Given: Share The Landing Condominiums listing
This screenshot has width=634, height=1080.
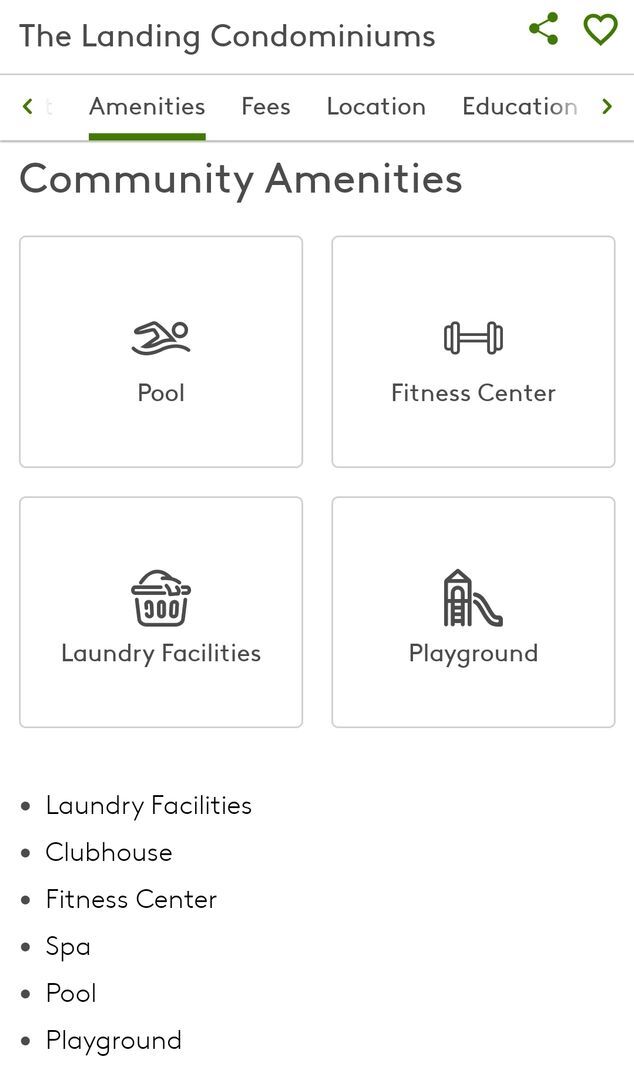Looking at the screenshot, I should coord(543,29).
